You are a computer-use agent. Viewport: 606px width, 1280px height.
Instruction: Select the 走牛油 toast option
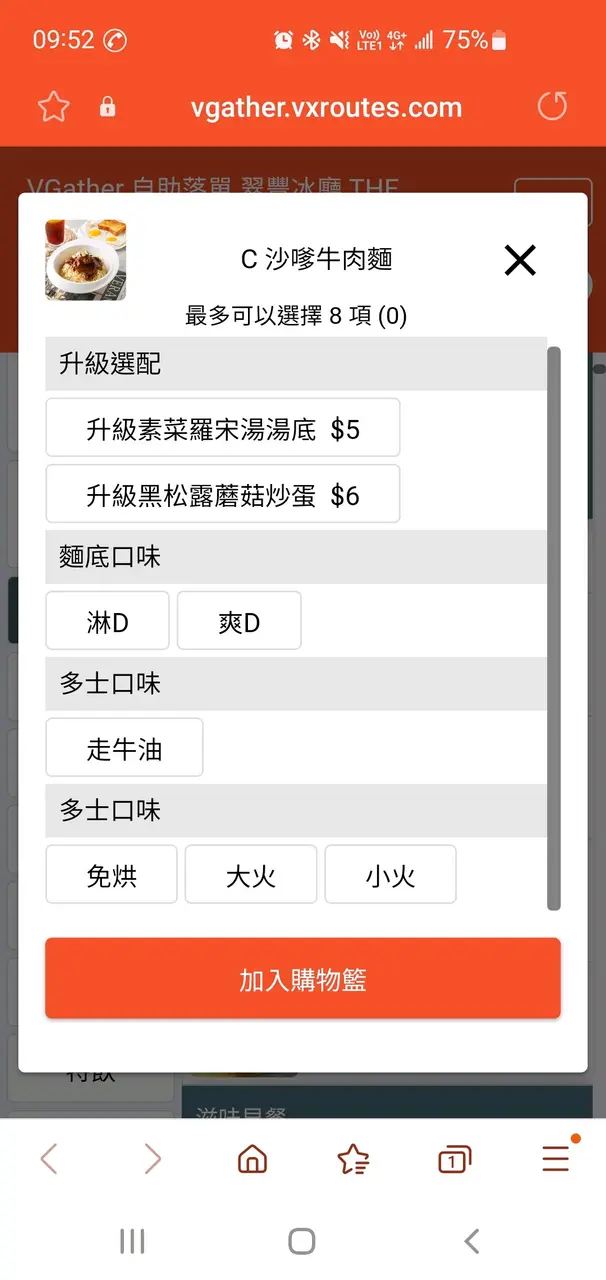[x=125, y=748]
